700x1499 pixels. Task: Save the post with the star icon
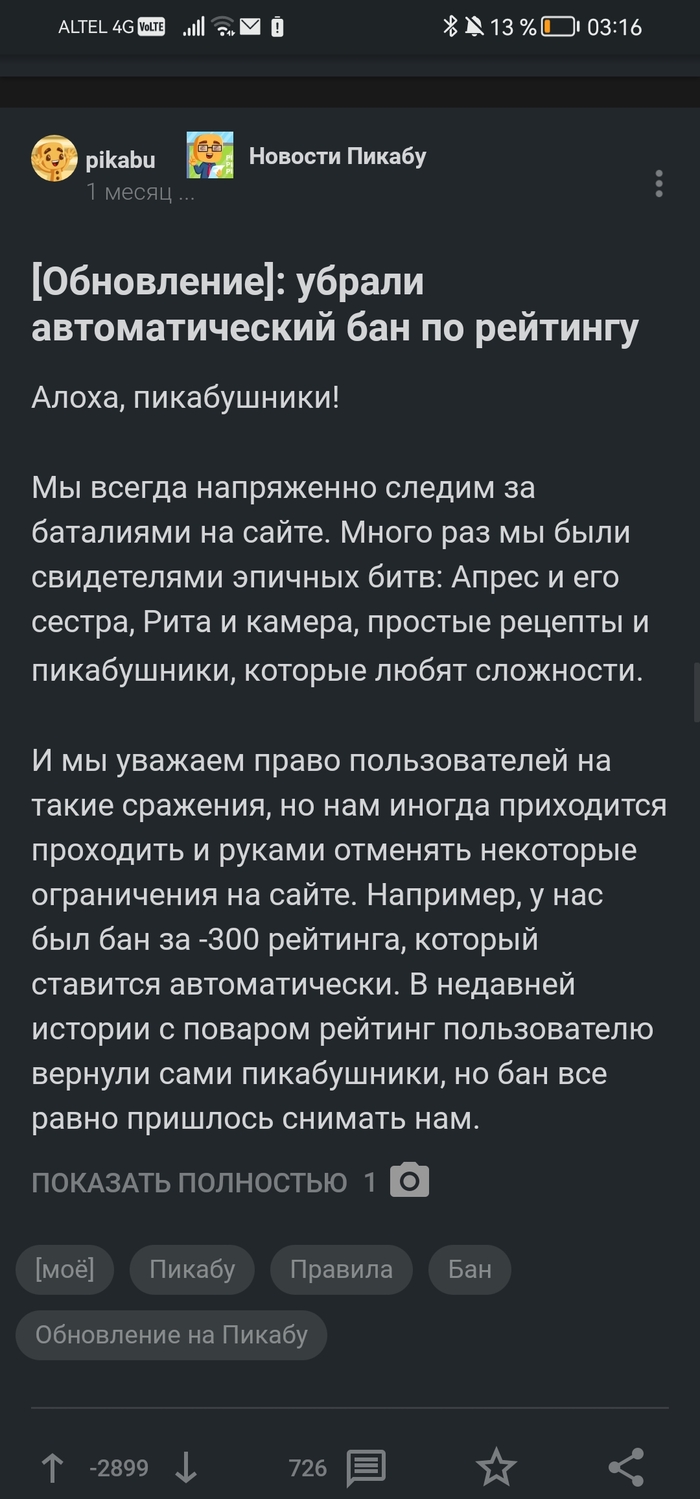pyautogui.click(x=496, y=1467)
